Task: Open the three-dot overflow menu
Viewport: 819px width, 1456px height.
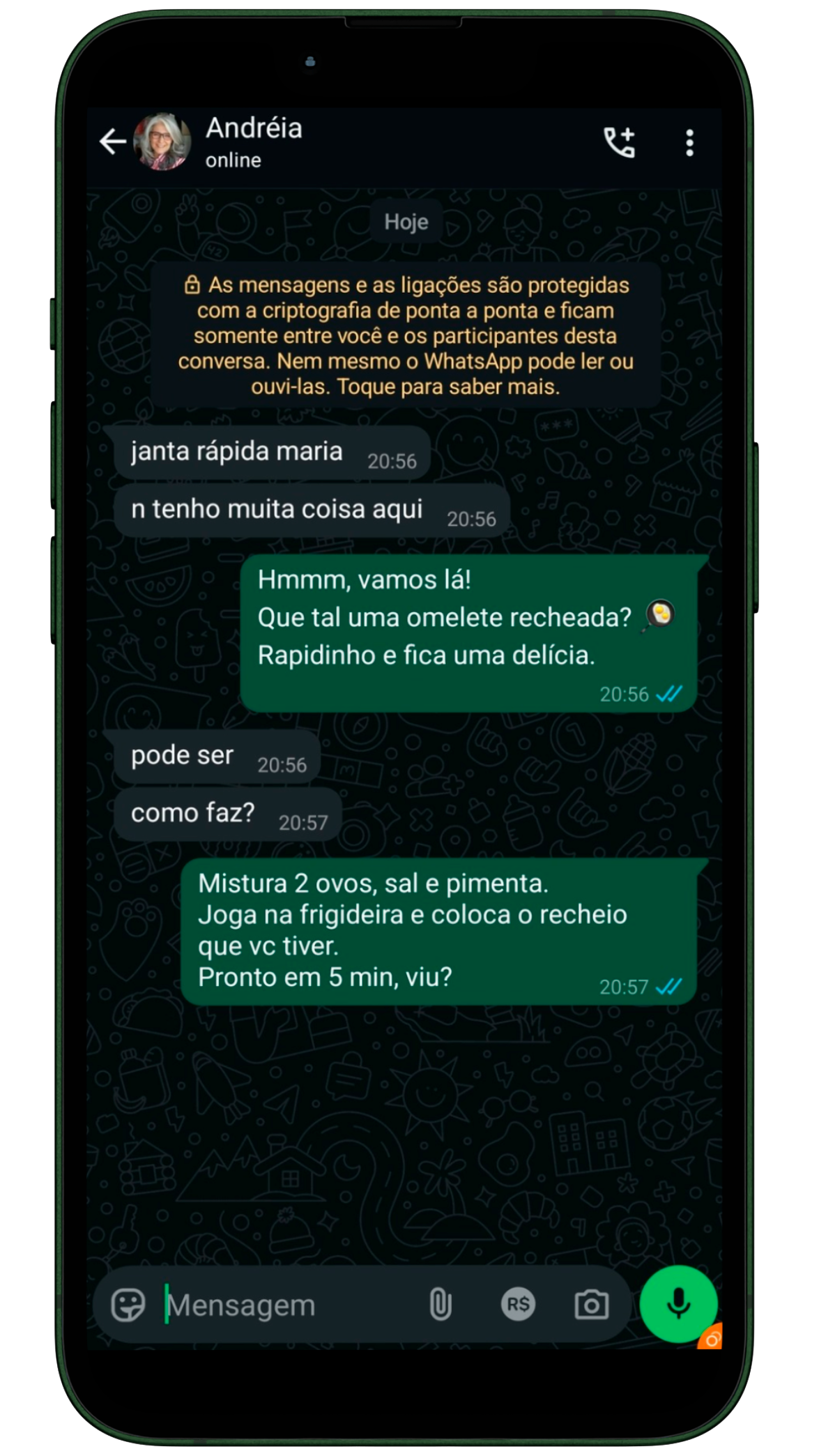Action: click(x=689, y=142)
